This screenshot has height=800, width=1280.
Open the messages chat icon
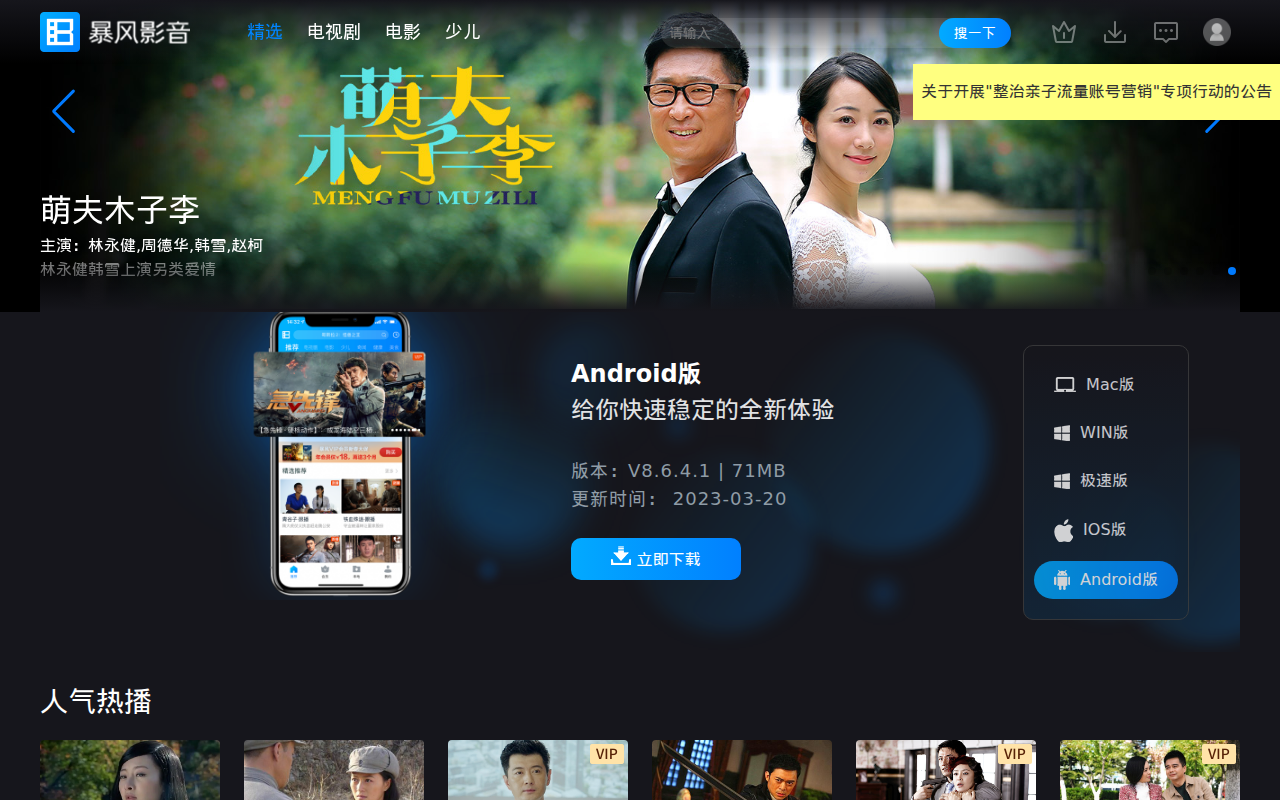[1165, 33]
